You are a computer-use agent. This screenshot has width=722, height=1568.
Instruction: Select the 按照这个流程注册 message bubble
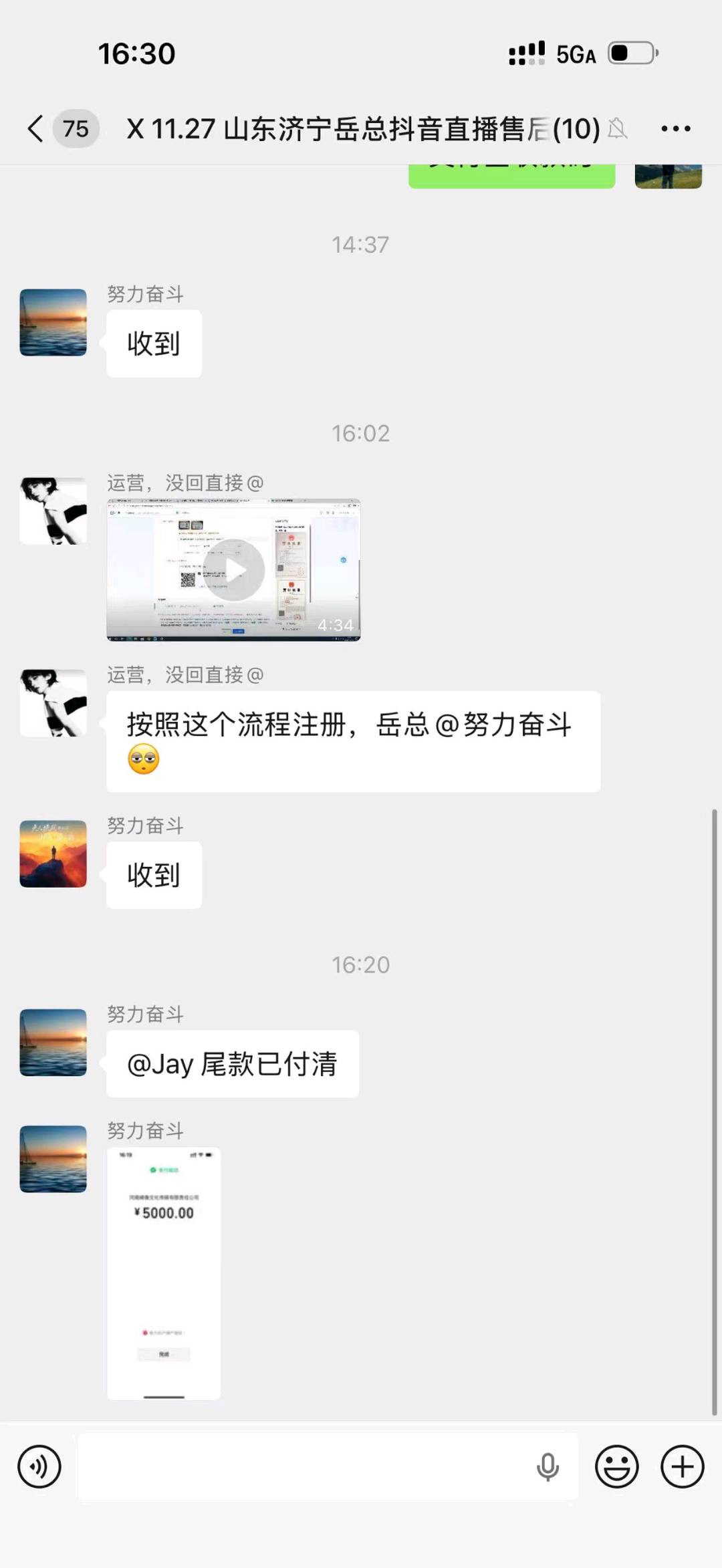click(x=354, y=739)
